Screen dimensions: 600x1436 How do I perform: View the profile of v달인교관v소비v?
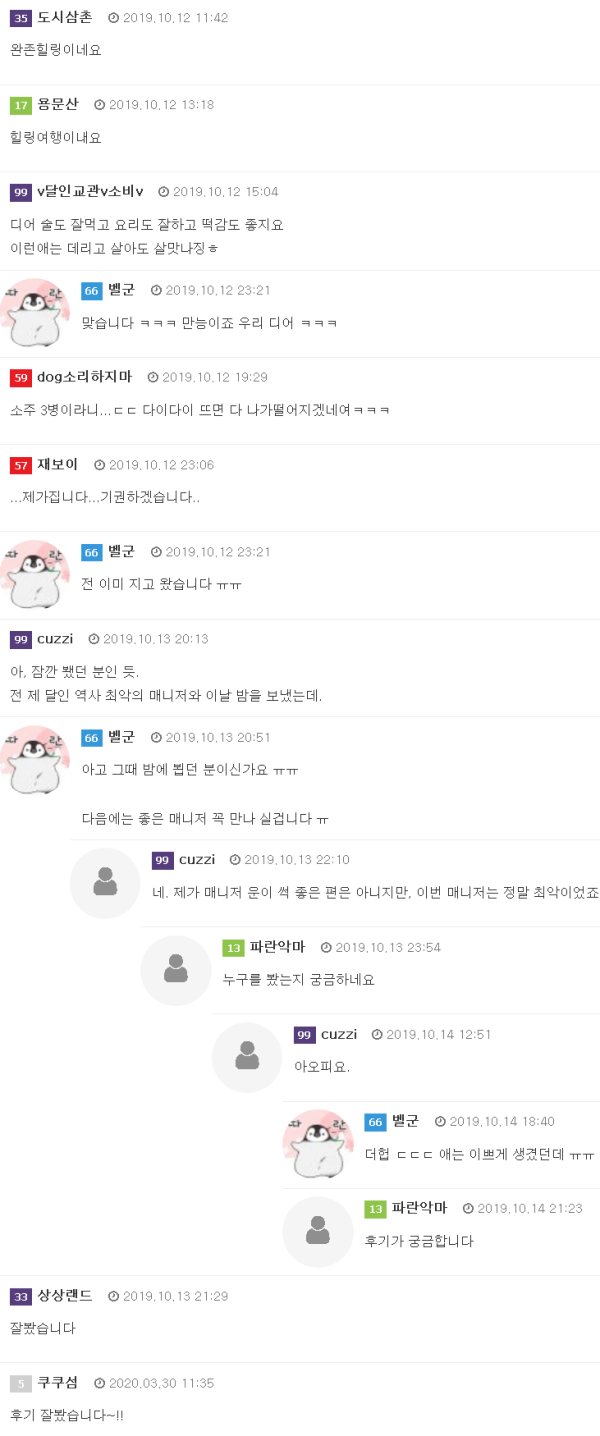[90, 191]
